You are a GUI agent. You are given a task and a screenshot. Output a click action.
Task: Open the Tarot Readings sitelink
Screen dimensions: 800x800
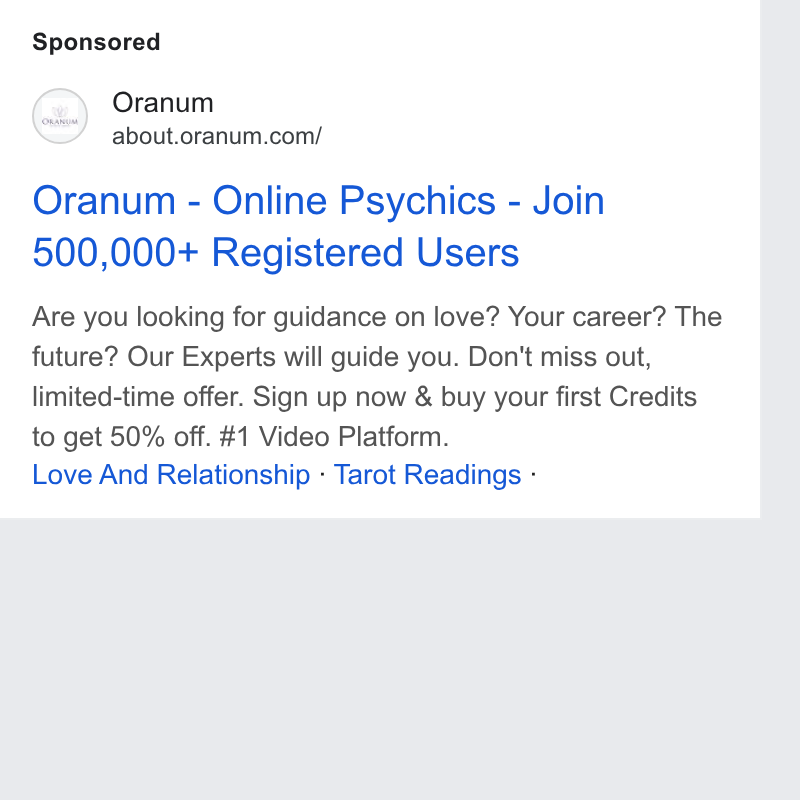point(427,474)
